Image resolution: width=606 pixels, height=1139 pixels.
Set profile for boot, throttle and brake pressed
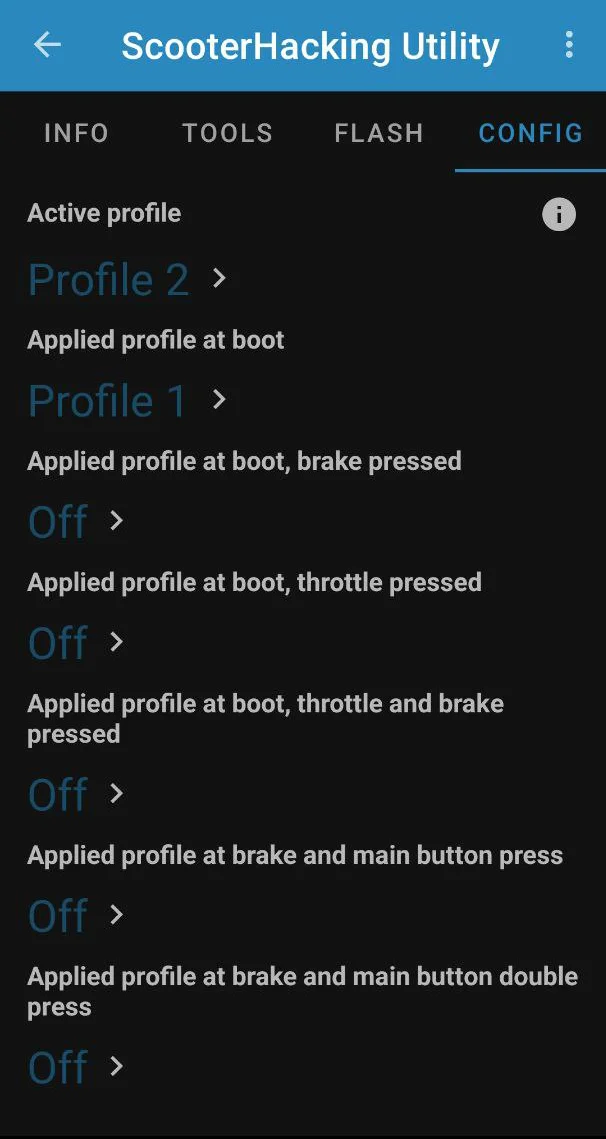(75, 795)
